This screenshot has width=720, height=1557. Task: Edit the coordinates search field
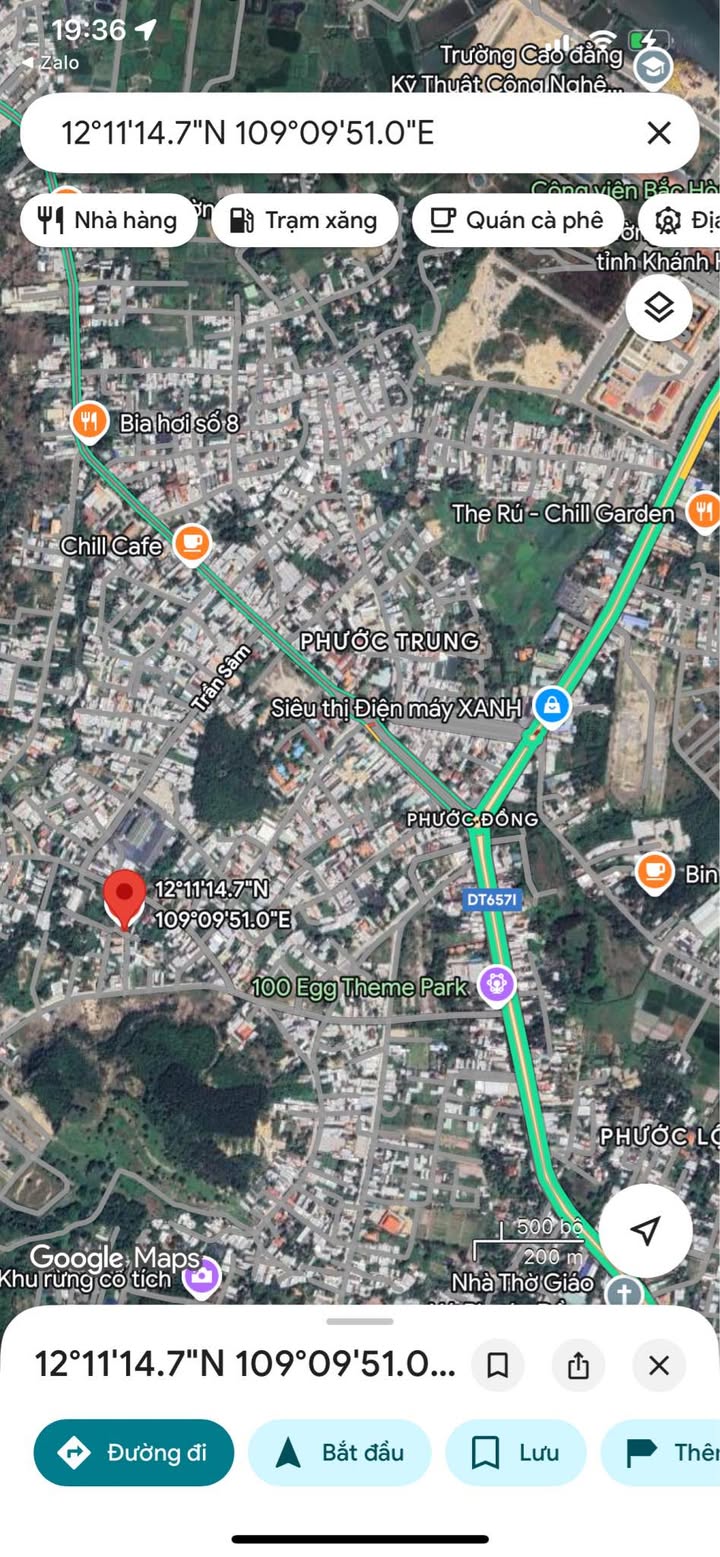pos(300,133)
